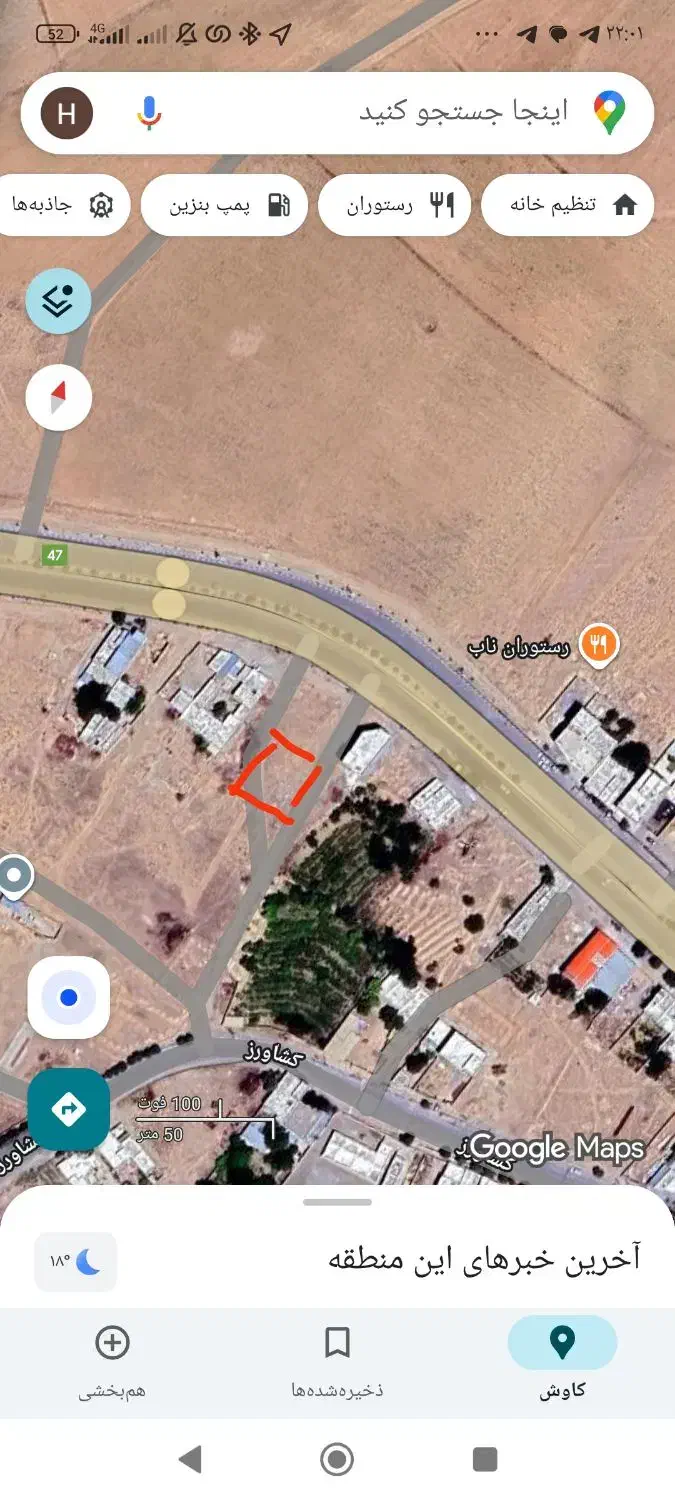The height and width of the screenshot is (1500, 675).
Task: Open the map layers button
Action: [58, 300]
